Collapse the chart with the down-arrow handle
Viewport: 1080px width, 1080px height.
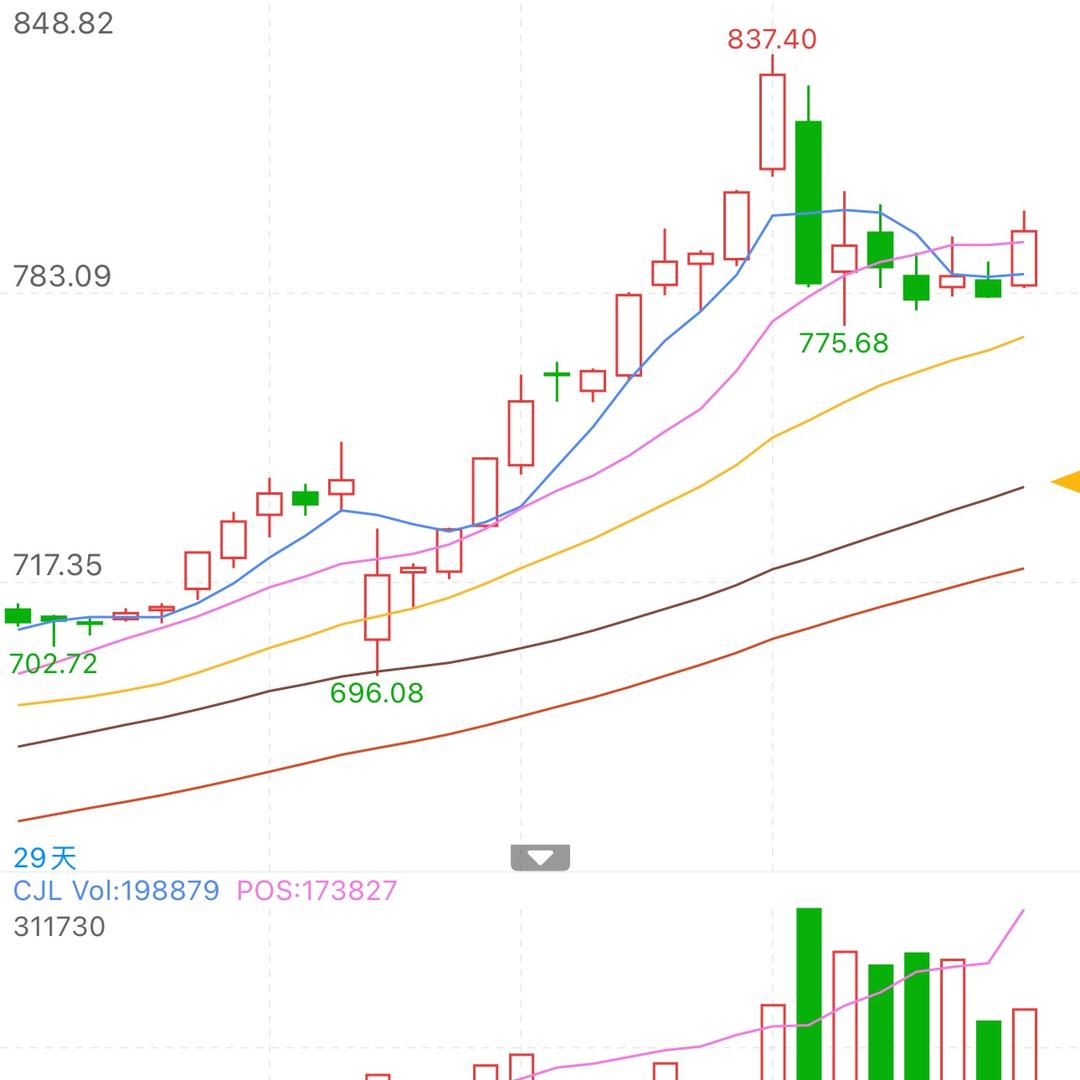click(x=540, y=858)
